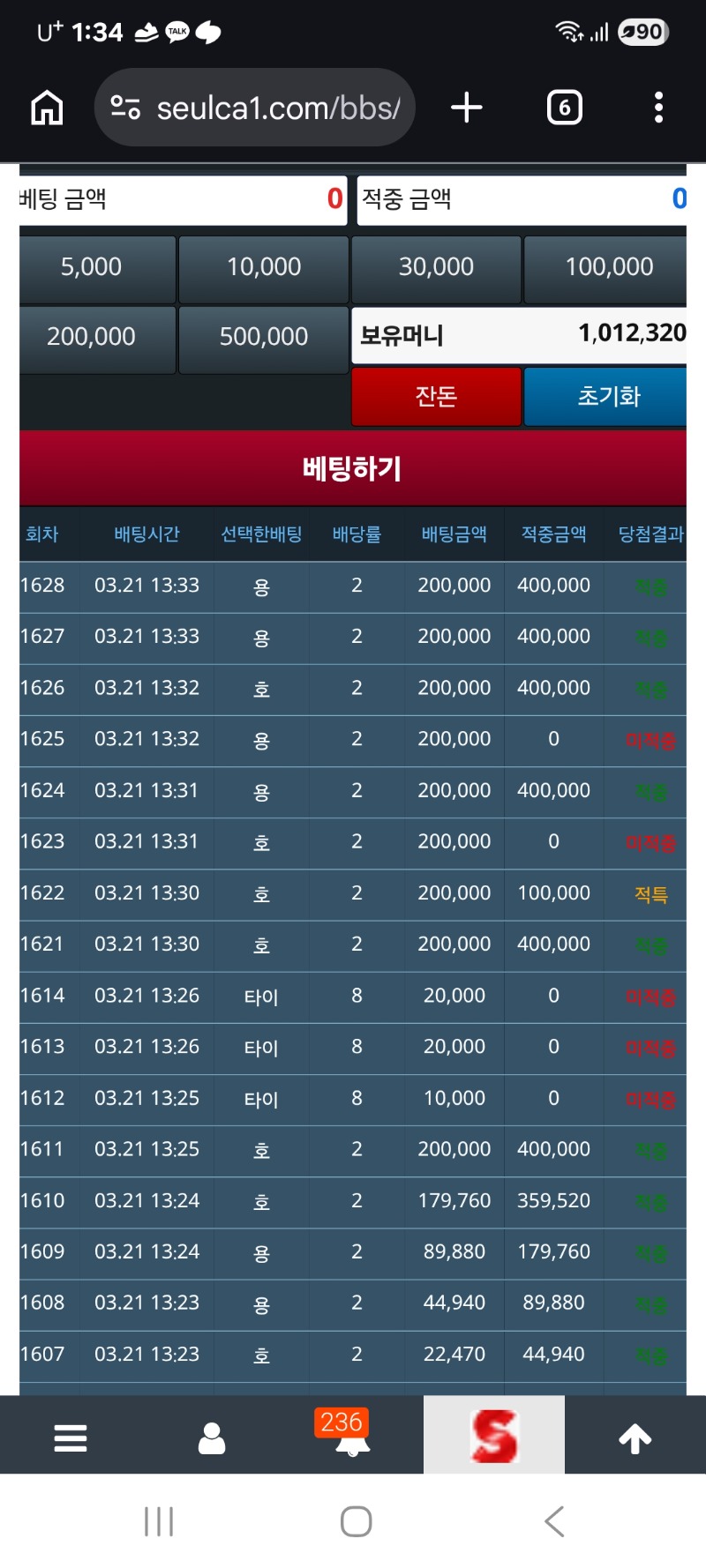Open the hamburger menu in bottom bar
The image size is (706, 1568).
(x=71, y=1438)
